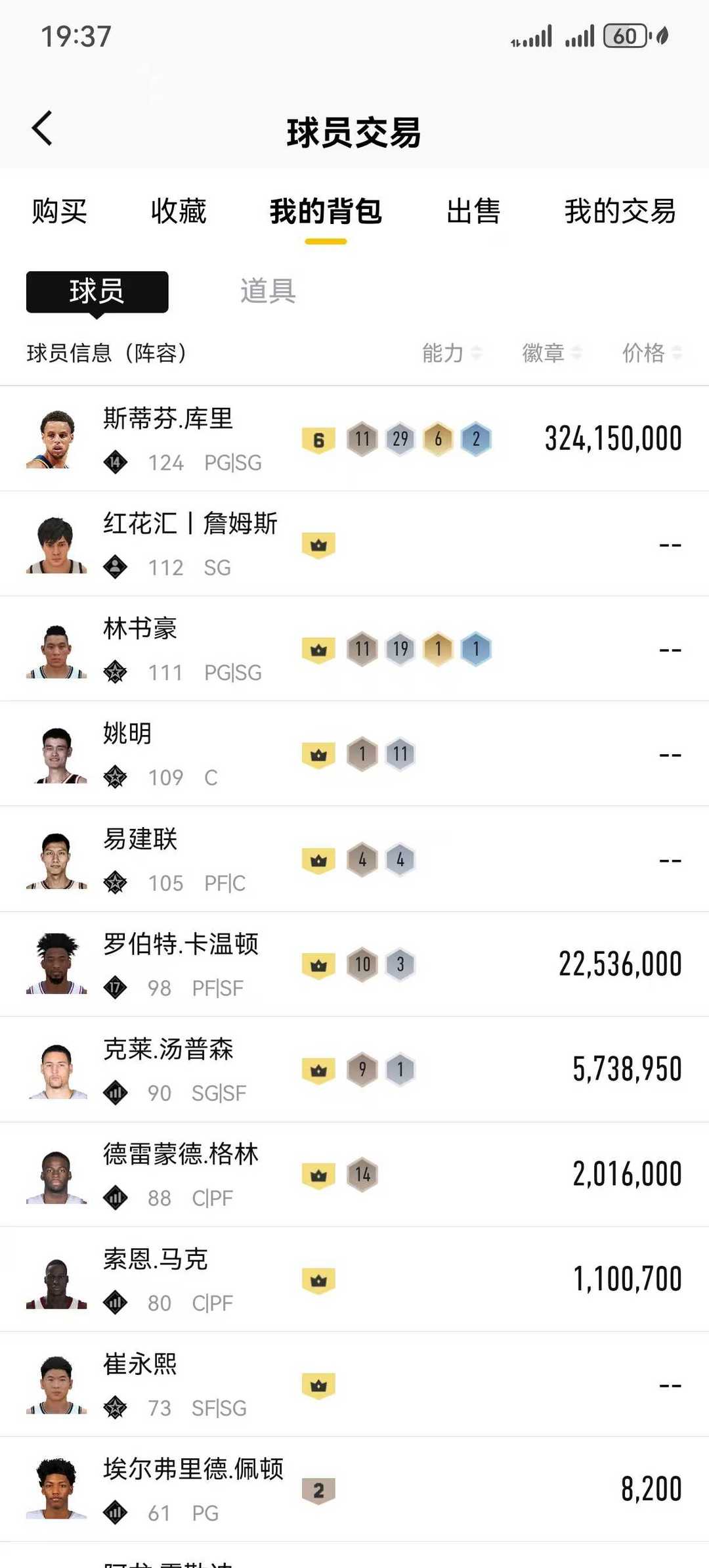Click the 购买 navigation entry
The height and width of the screenshot is (1568, 709).
58,212
